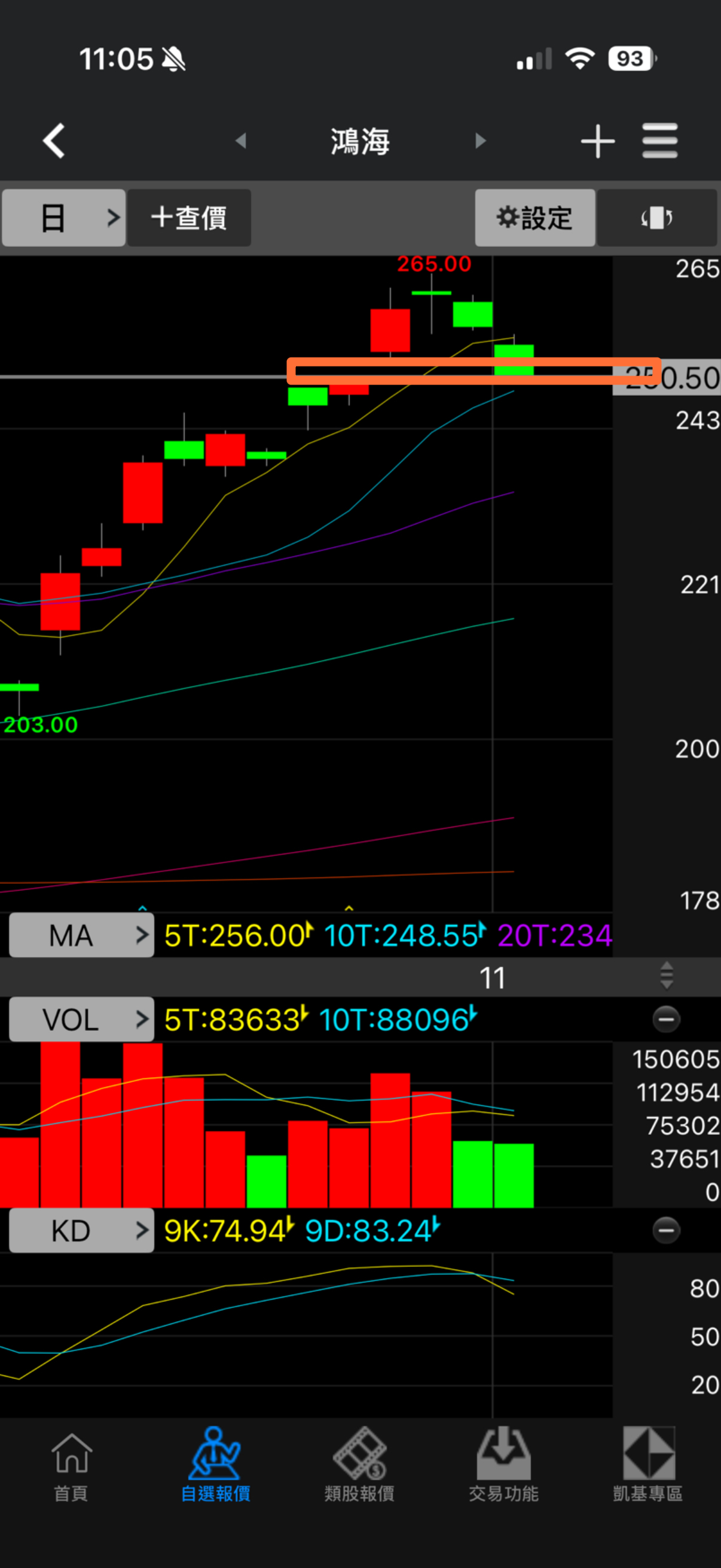
Task: Open the hamburger menu
Action: click(659, 141)
